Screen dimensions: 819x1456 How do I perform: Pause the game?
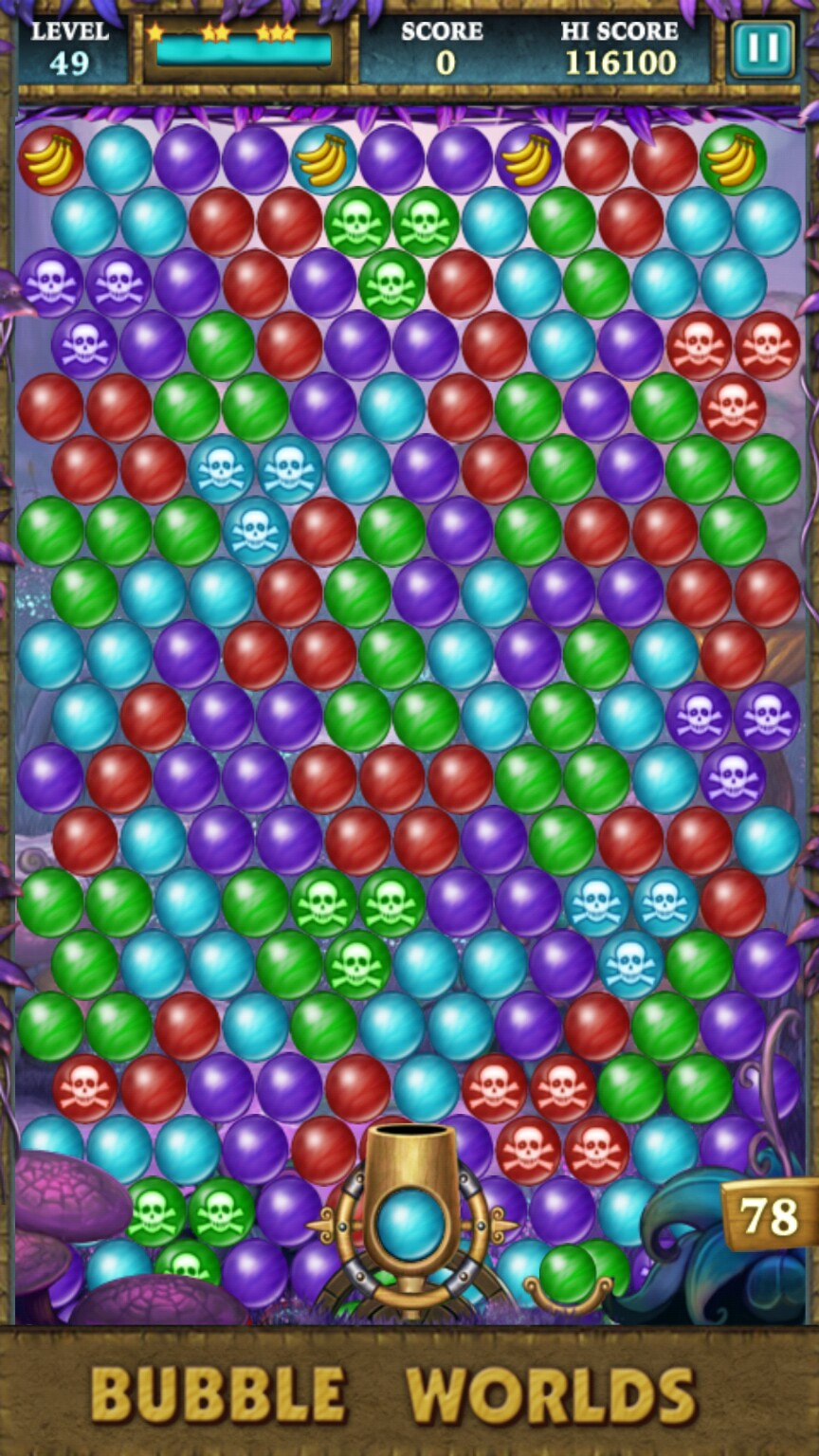pos(762,48)
